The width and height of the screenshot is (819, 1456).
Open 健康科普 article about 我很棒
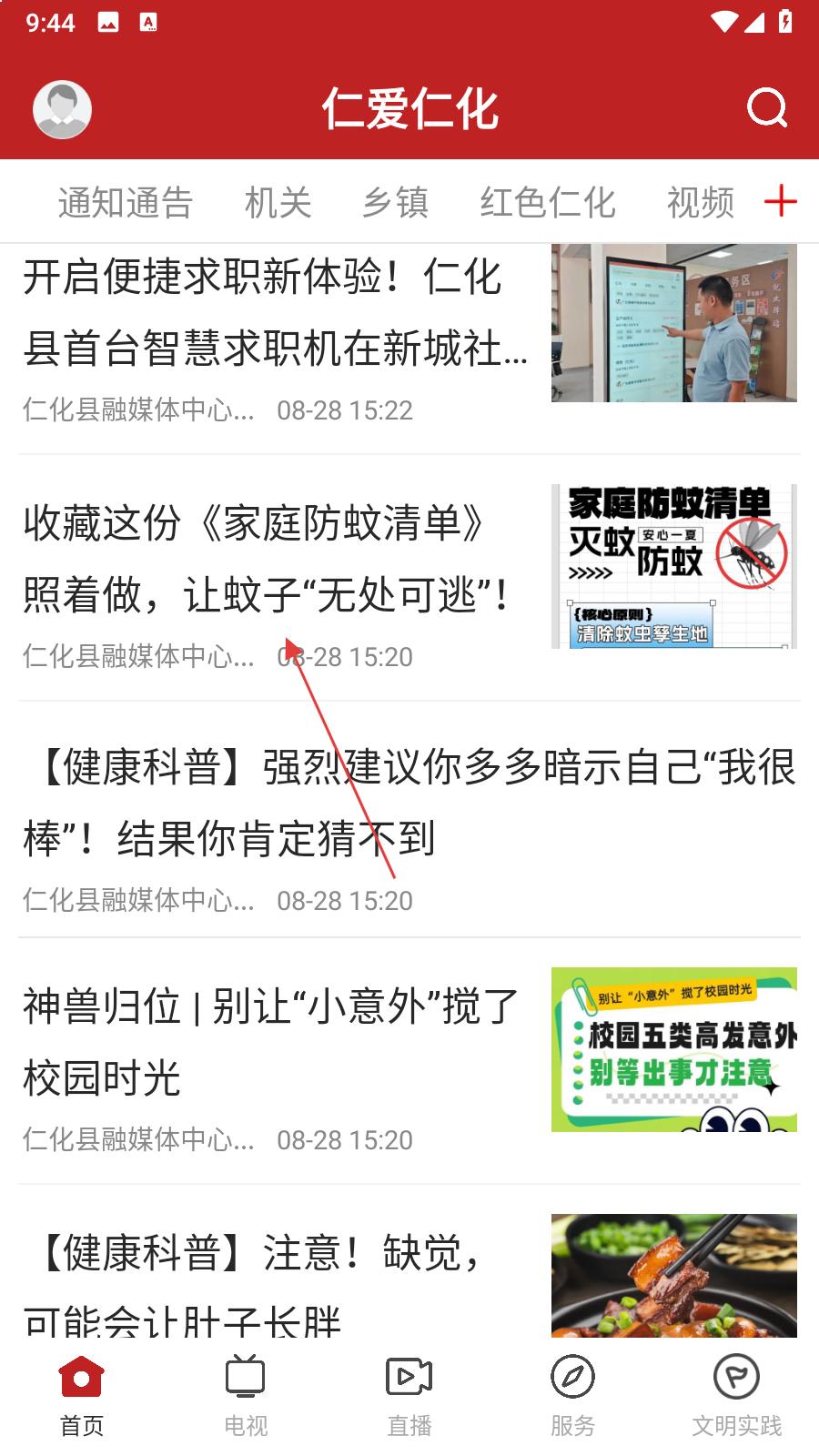pos(408,803)
